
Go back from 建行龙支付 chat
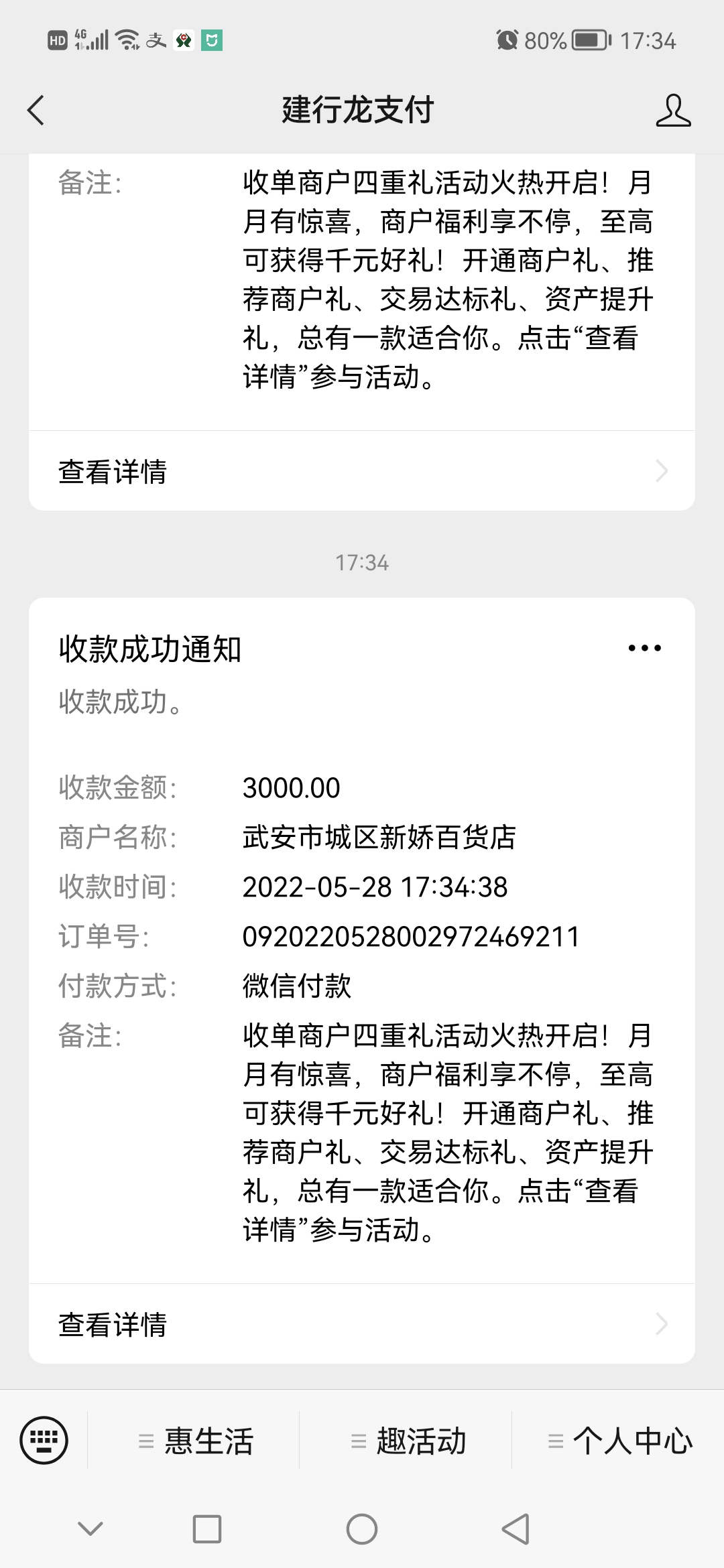(x=36, y=110)
